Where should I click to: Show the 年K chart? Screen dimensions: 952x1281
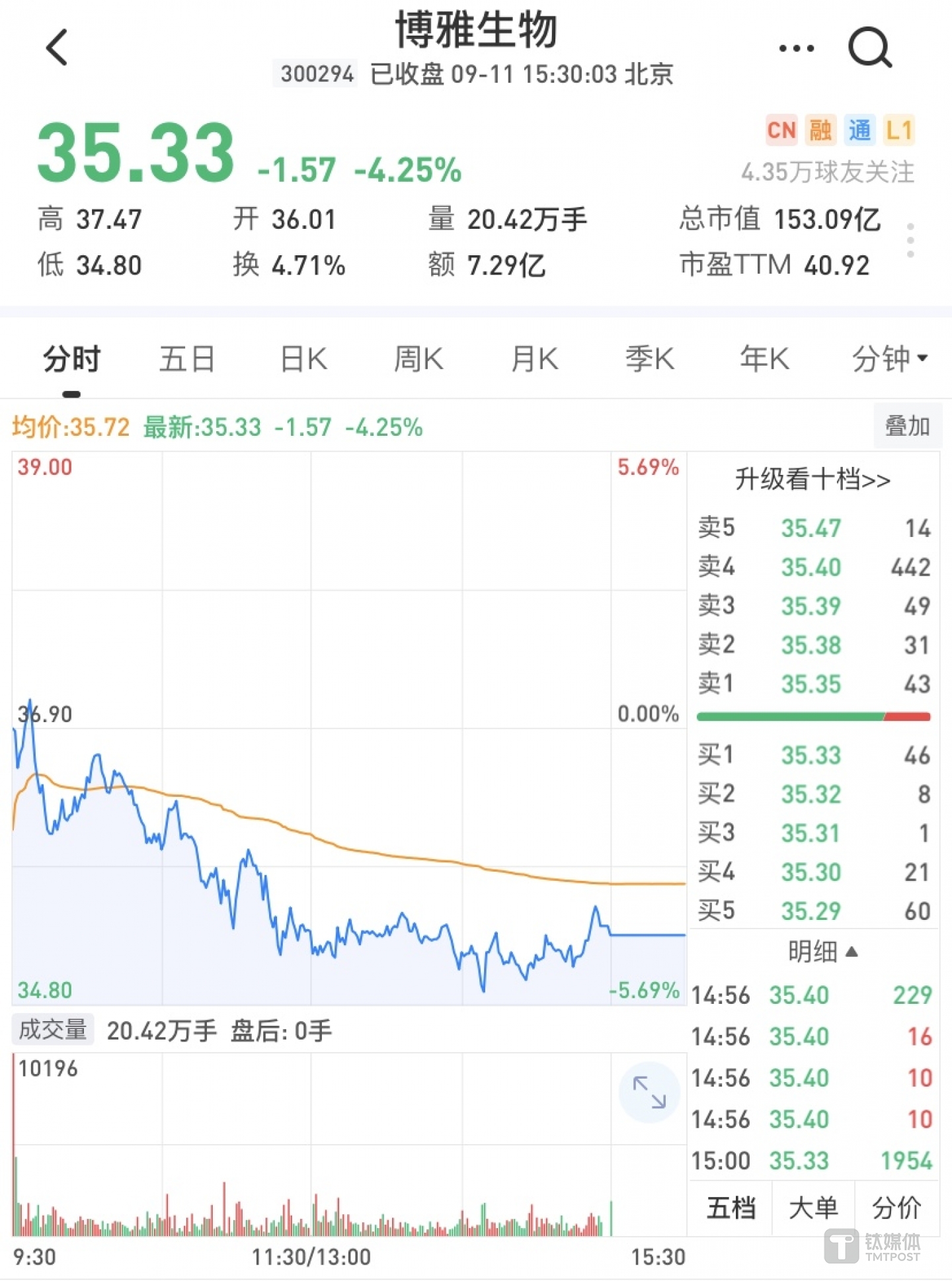(x=764, y=359)
